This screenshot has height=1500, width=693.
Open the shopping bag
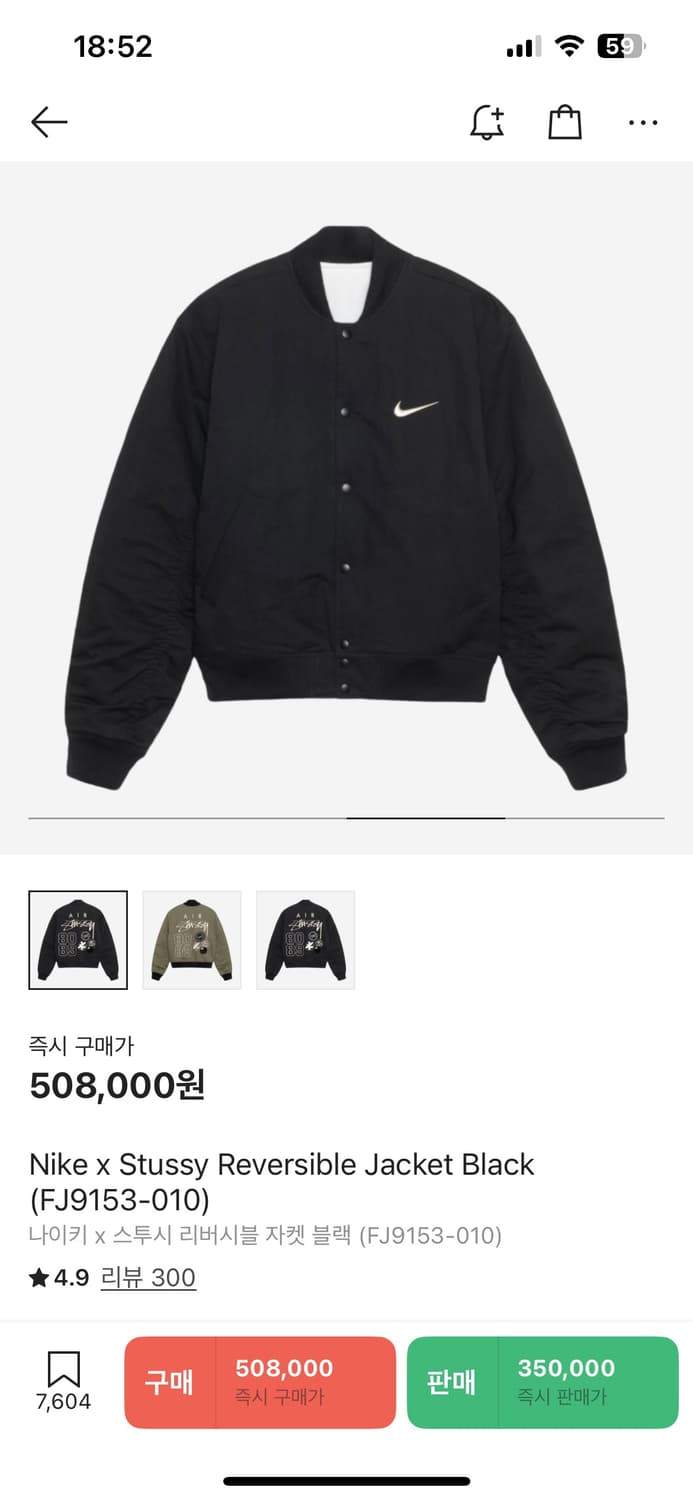[x=565, y=123]
